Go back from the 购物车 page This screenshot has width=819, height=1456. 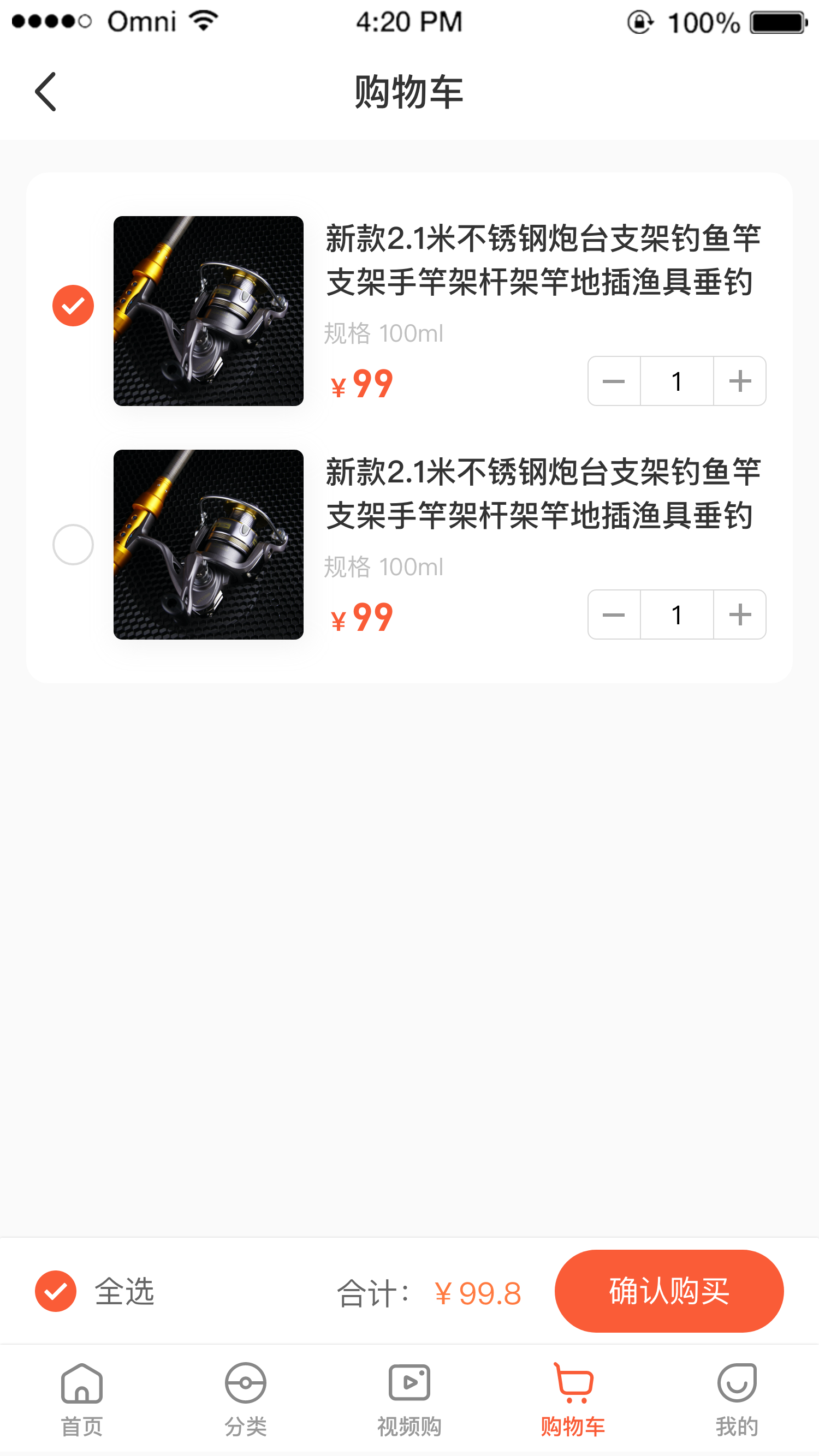pyautogui.click(x=46, y=92)
